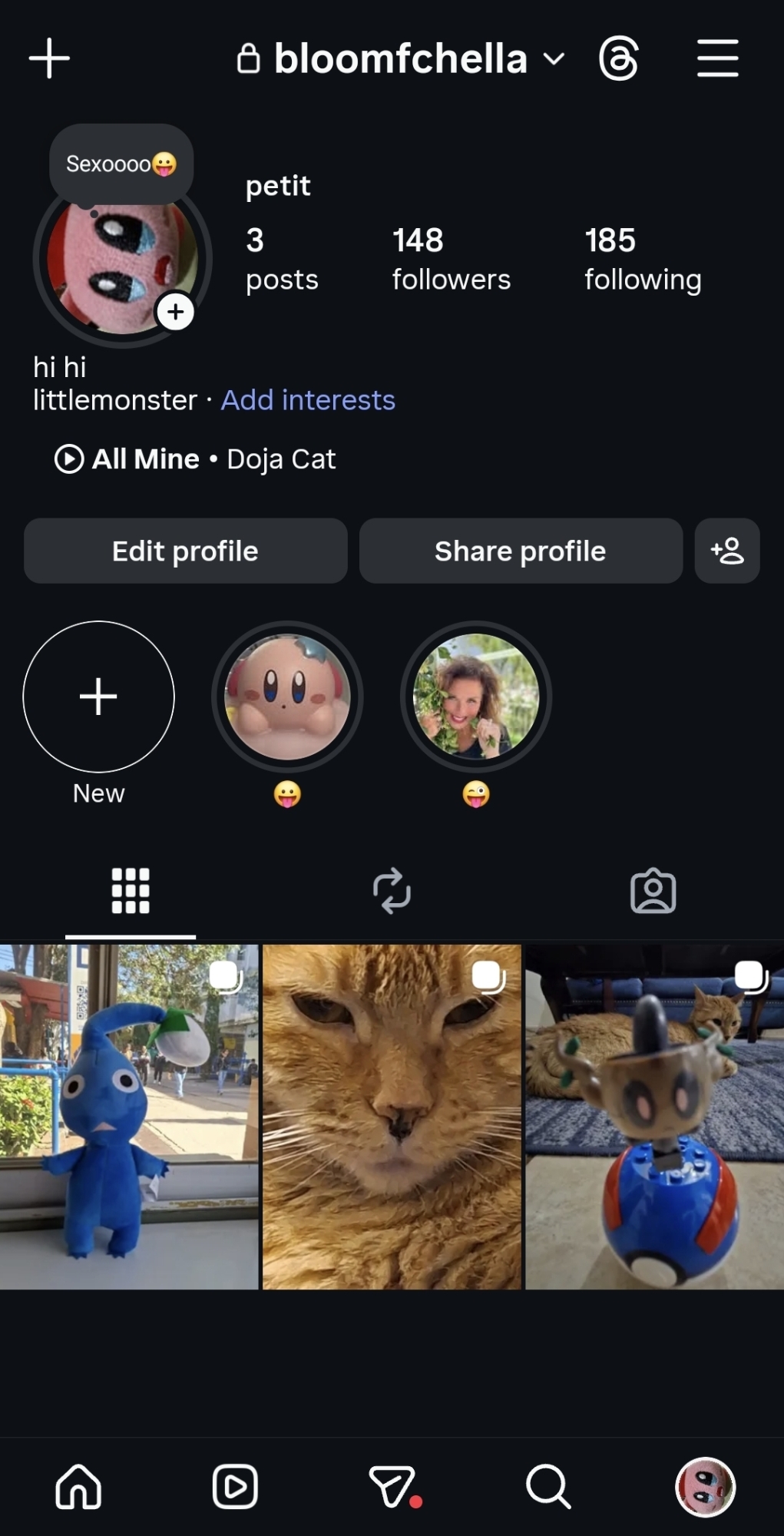Go to the Home feed tab
784x1536 pixels.
coord(78,1487)
